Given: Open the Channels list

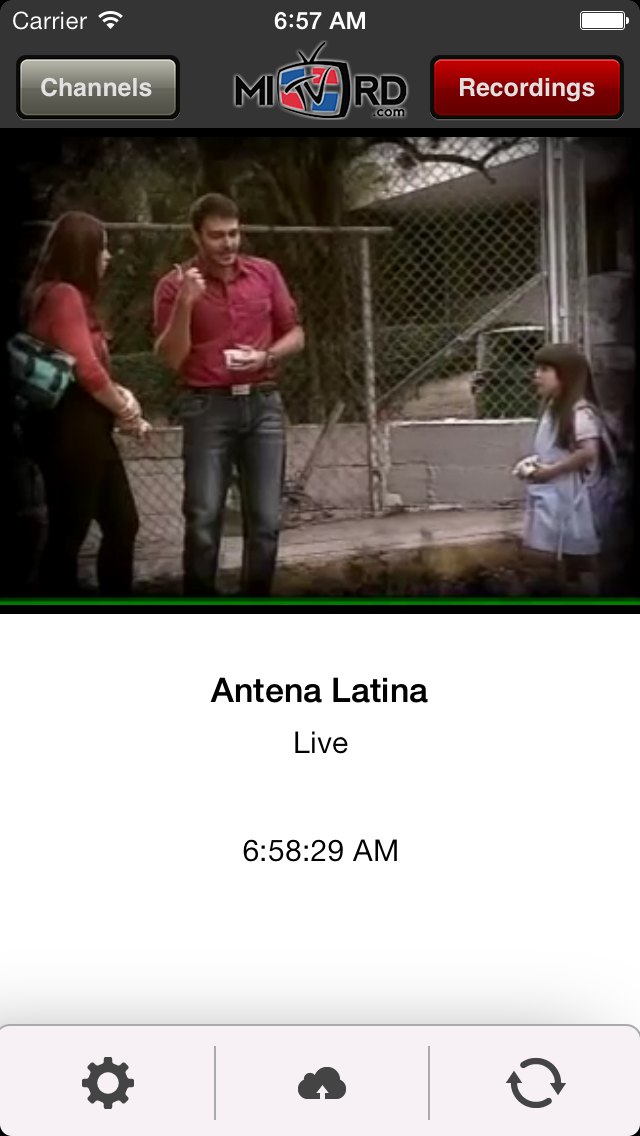Looking at the screenshot, I should coord(97,88).
